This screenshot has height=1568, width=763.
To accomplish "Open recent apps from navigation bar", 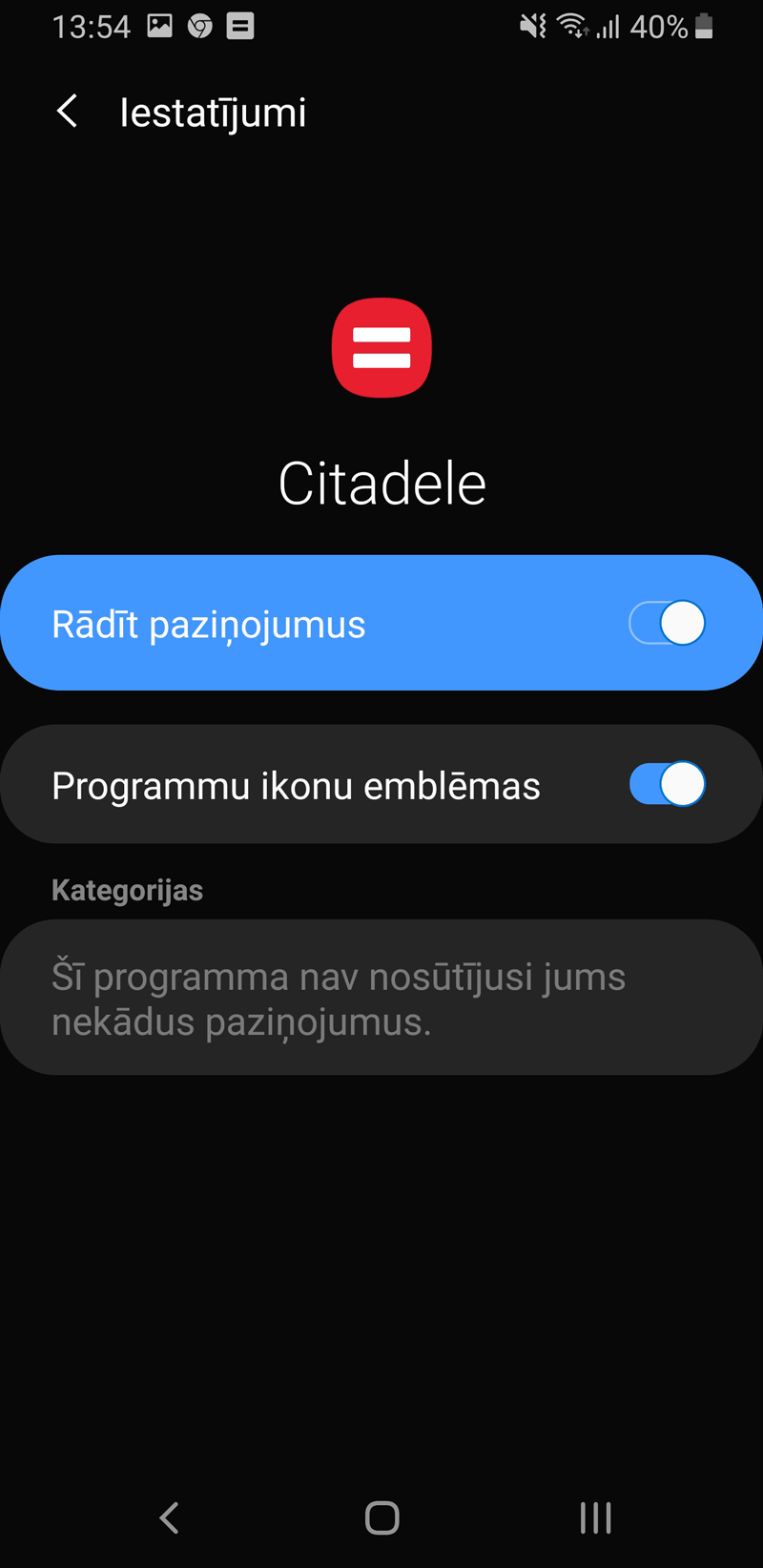I will 595,1517.
